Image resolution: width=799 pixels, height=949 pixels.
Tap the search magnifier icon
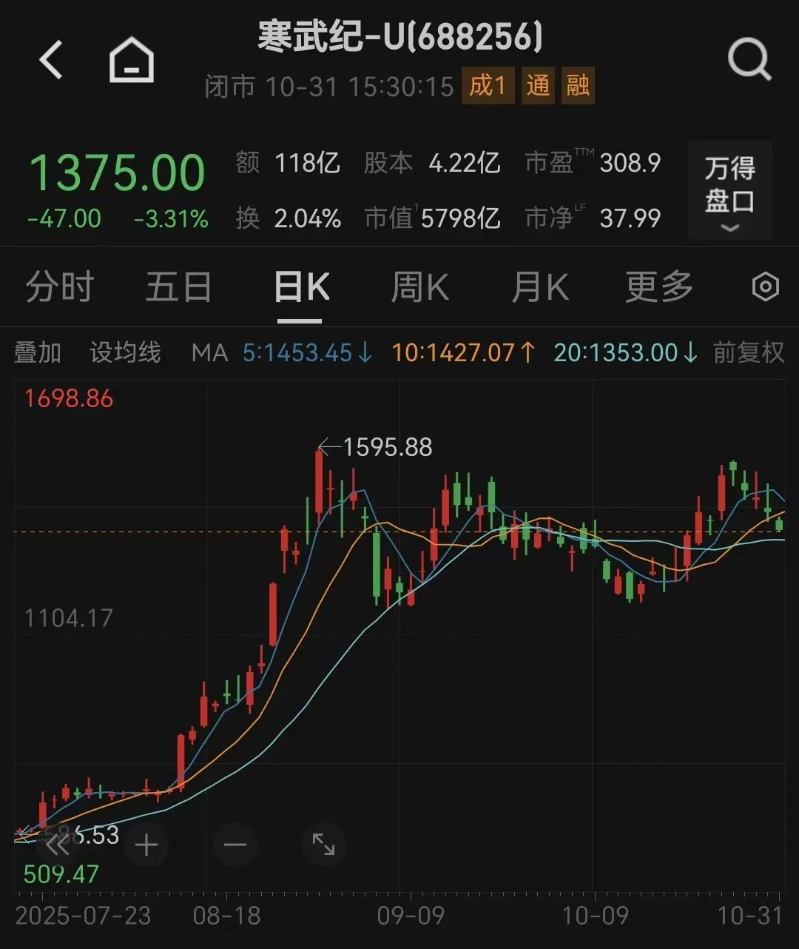(748, 58)
